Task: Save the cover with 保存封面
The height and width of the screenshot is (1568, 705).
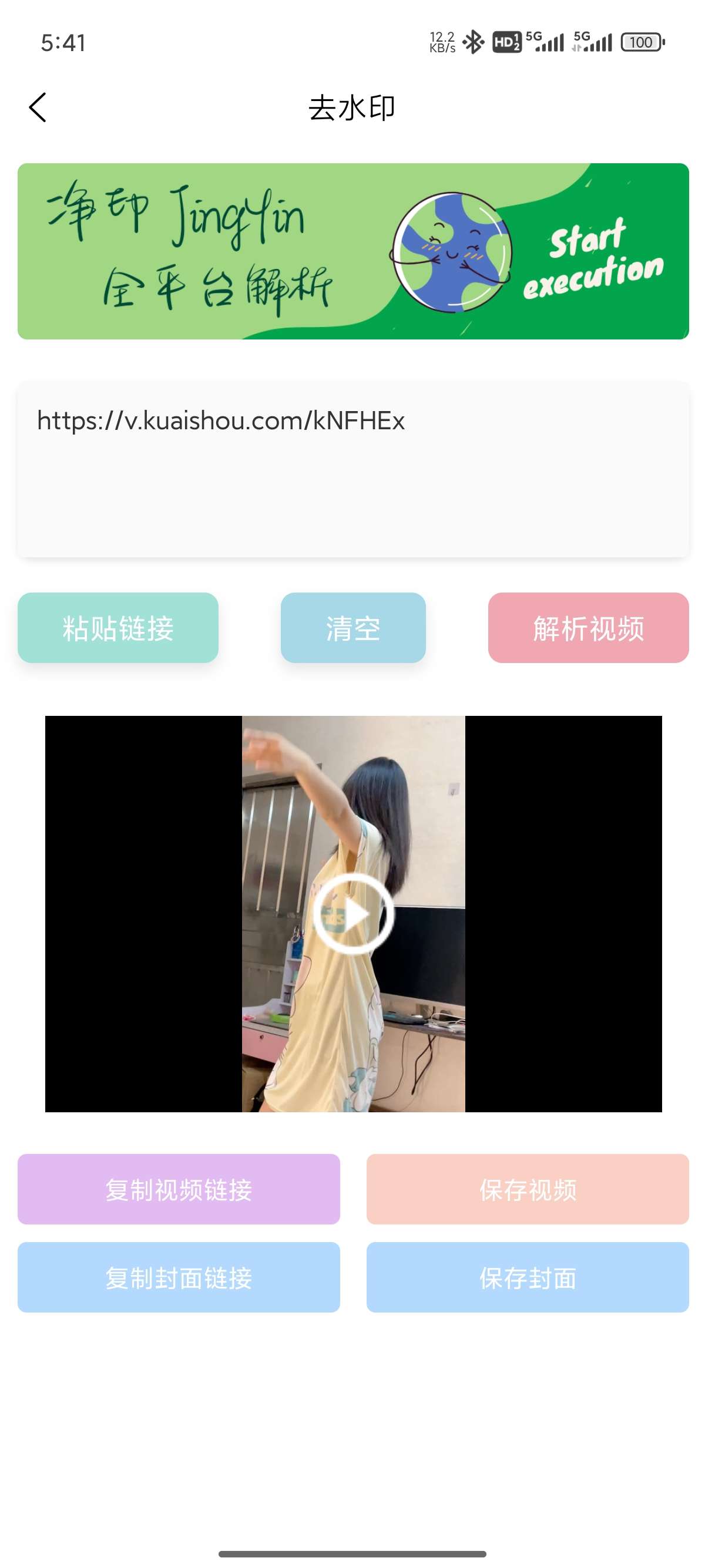Action: tap(526, 1277)
